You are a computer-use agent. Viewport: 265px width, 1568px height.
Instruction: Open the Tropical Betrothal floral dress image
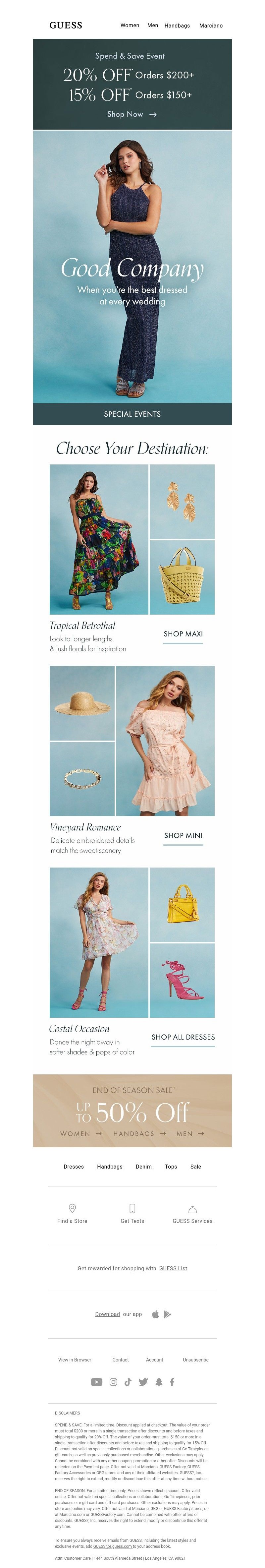pos(98,539)
